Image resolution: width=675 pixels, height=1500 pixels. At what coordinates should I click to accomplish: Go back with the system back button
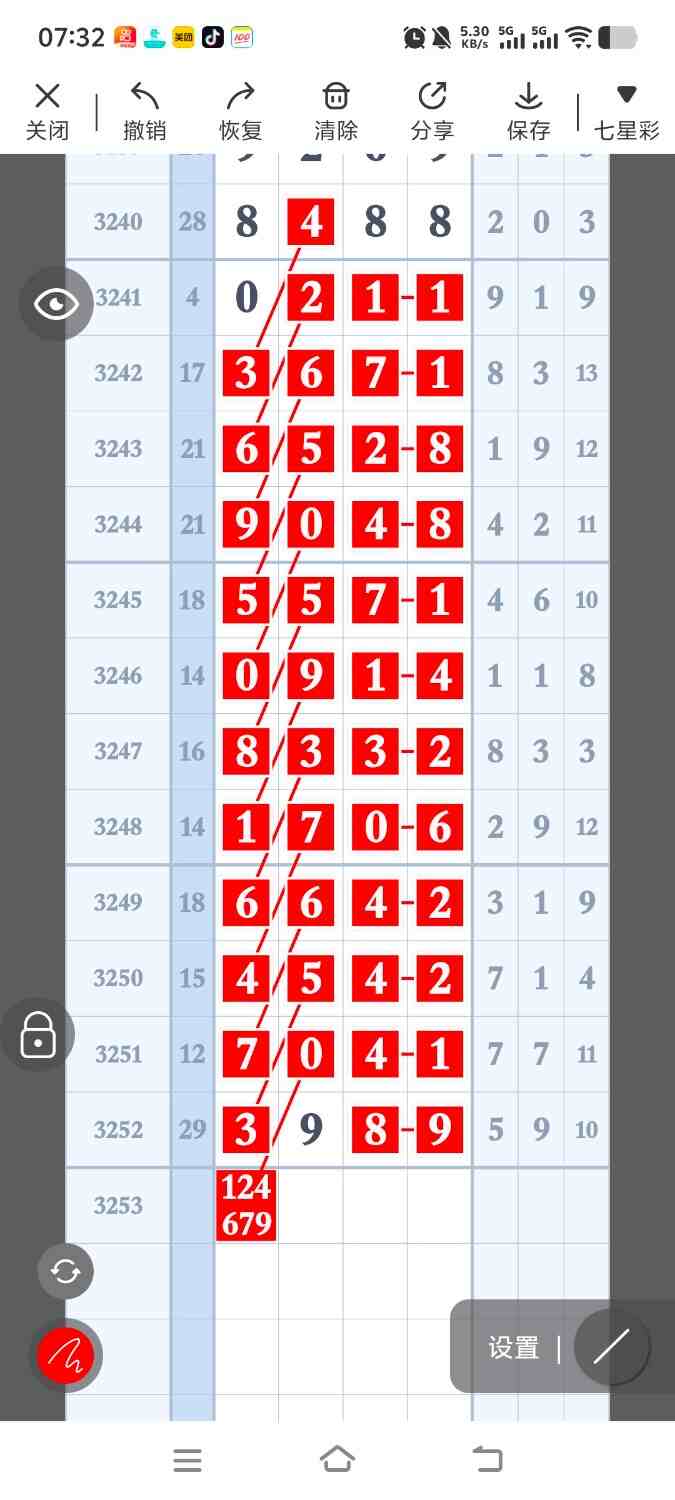(487, 1459)
